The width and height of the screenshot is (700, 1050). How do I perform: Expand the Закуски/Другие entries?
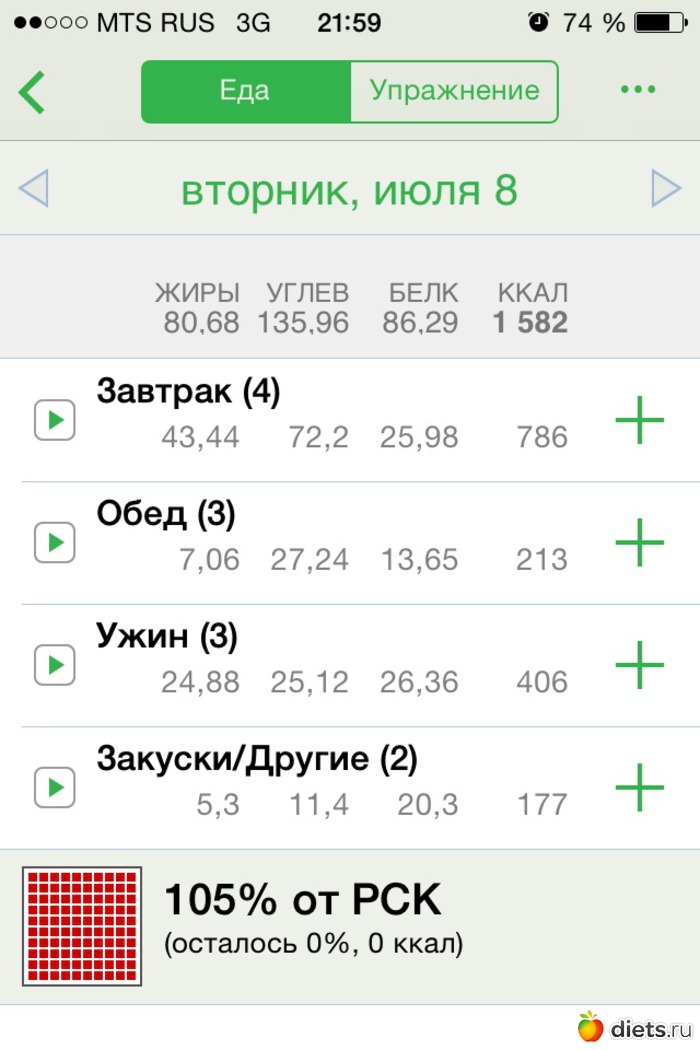(x=55, y=787)
